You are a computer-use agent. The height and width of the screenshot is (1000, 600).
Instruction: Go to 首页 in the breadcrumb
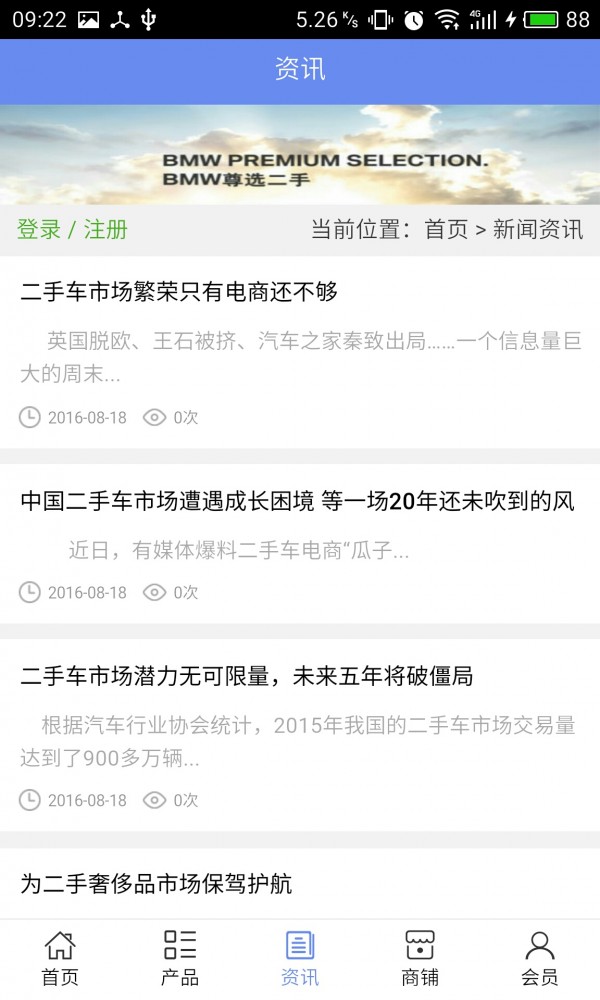[x=446, y=229]
